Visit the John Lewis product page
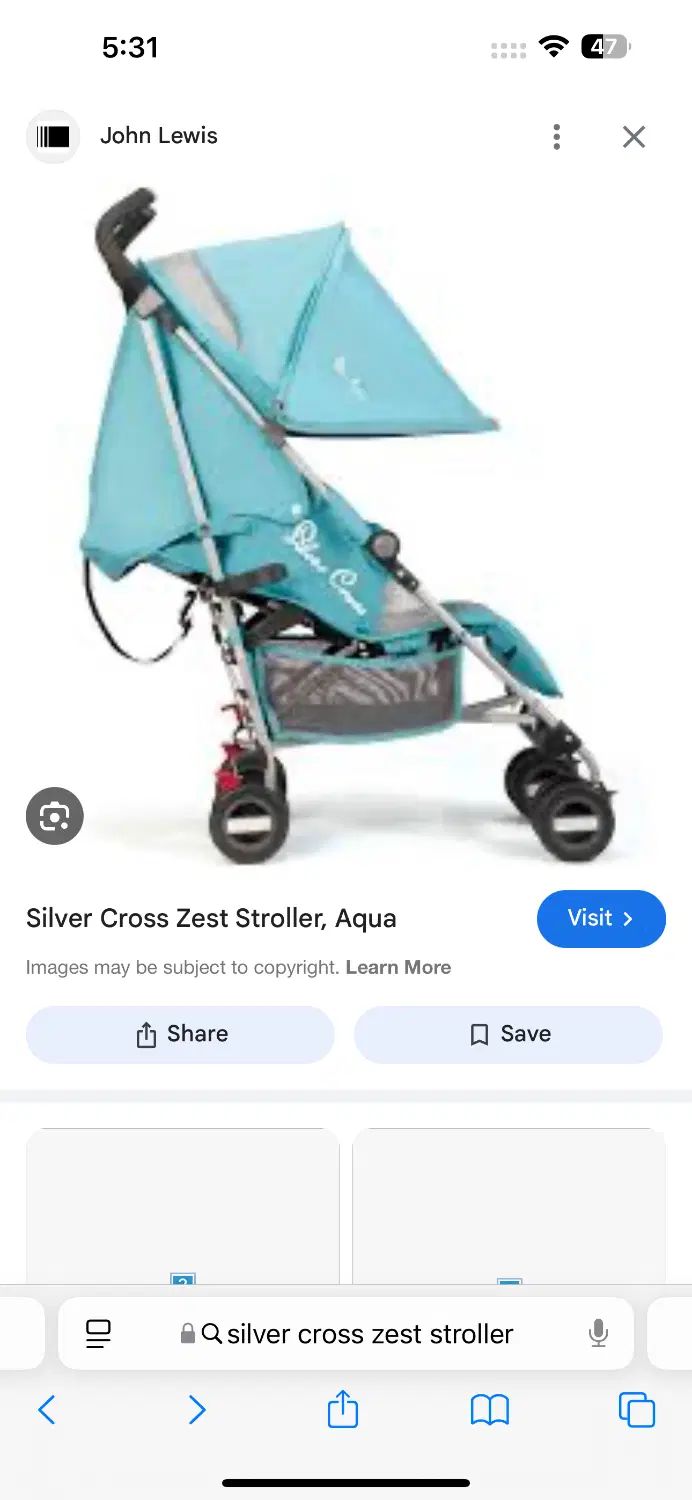 (x=601, y=918)
